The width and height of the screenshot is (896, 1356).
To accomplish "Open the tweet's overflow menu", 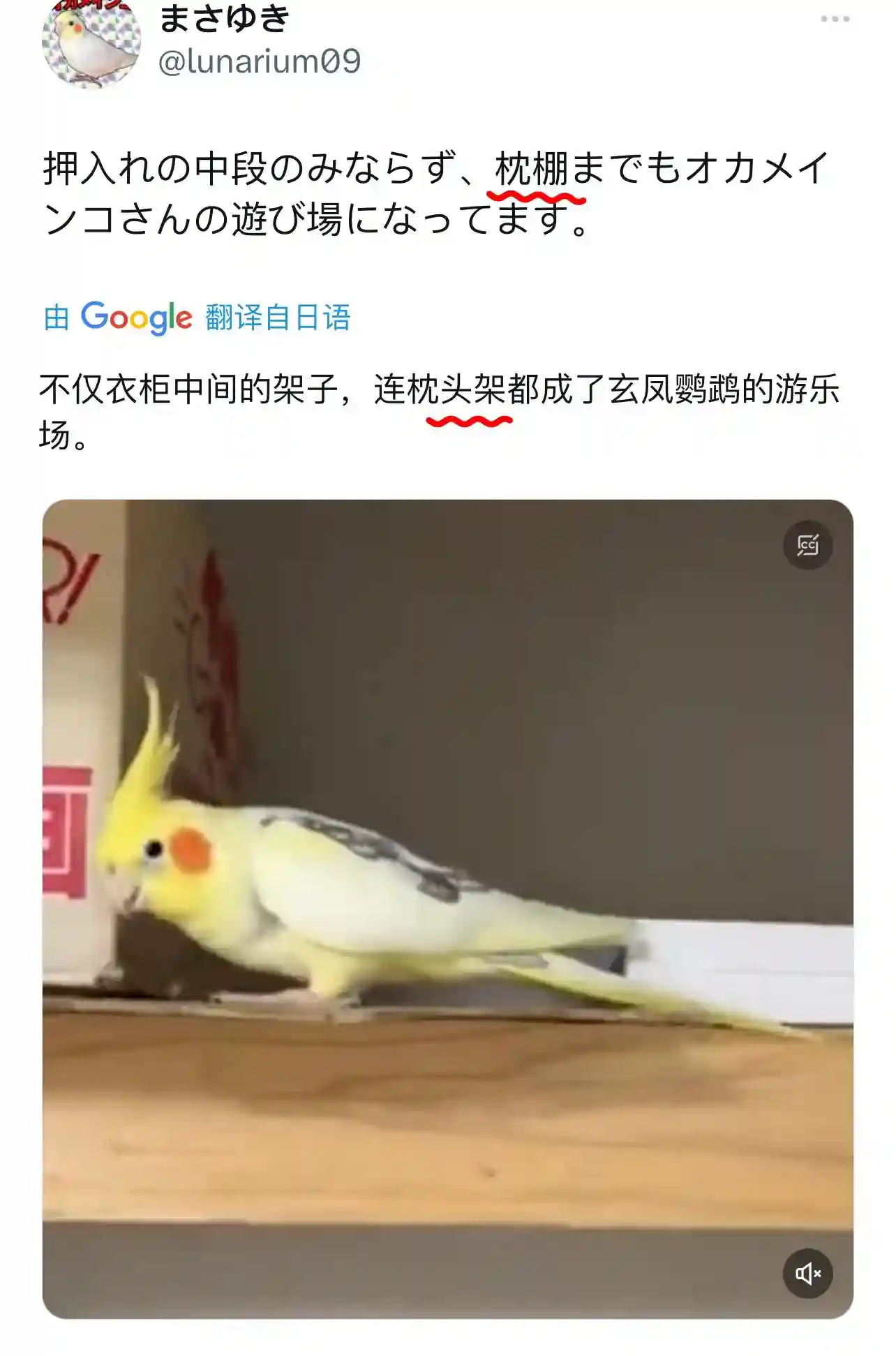I will 835,20.
